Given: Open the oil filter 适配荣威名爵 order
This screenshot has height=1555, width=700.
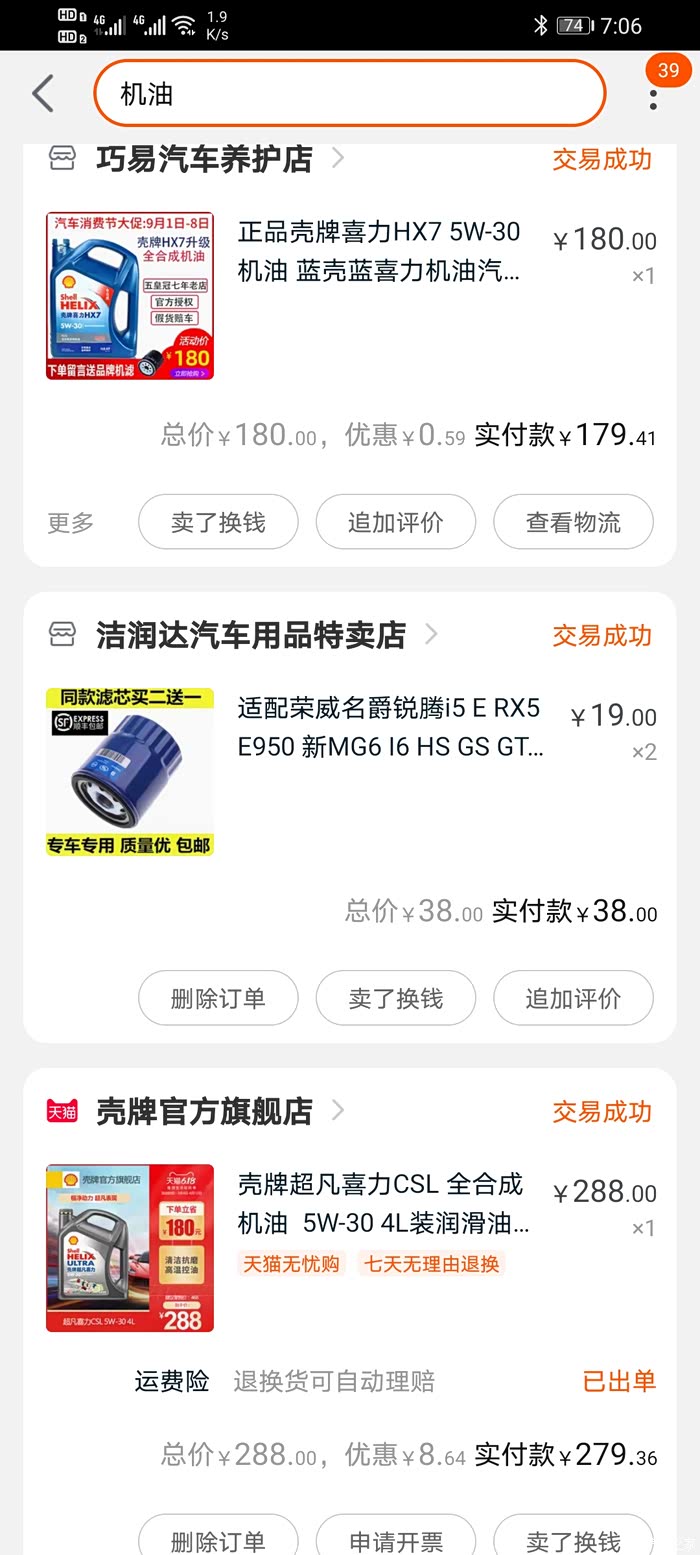Looking at the screenshot, I should click(390, 728).
